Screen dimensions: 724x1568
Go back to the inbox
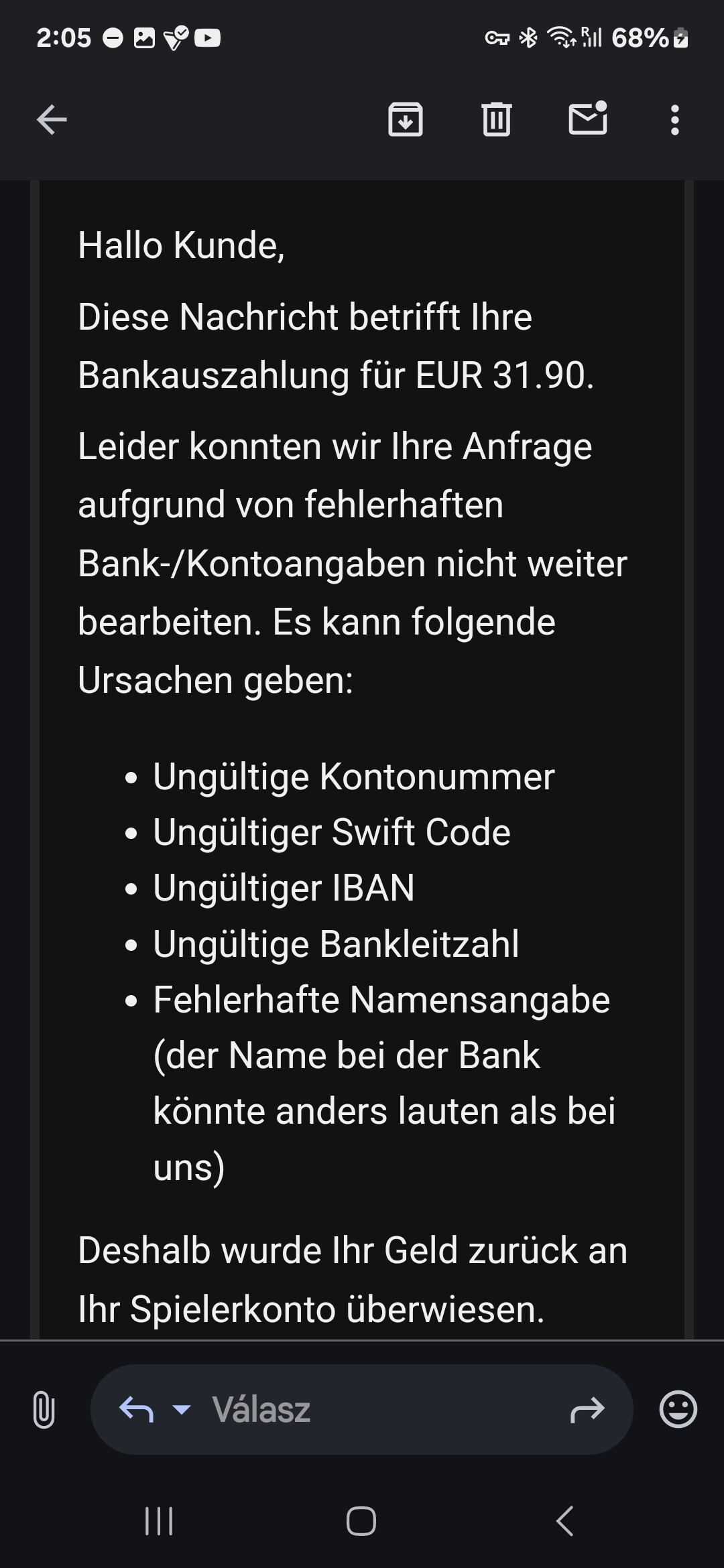pos(52,120)
